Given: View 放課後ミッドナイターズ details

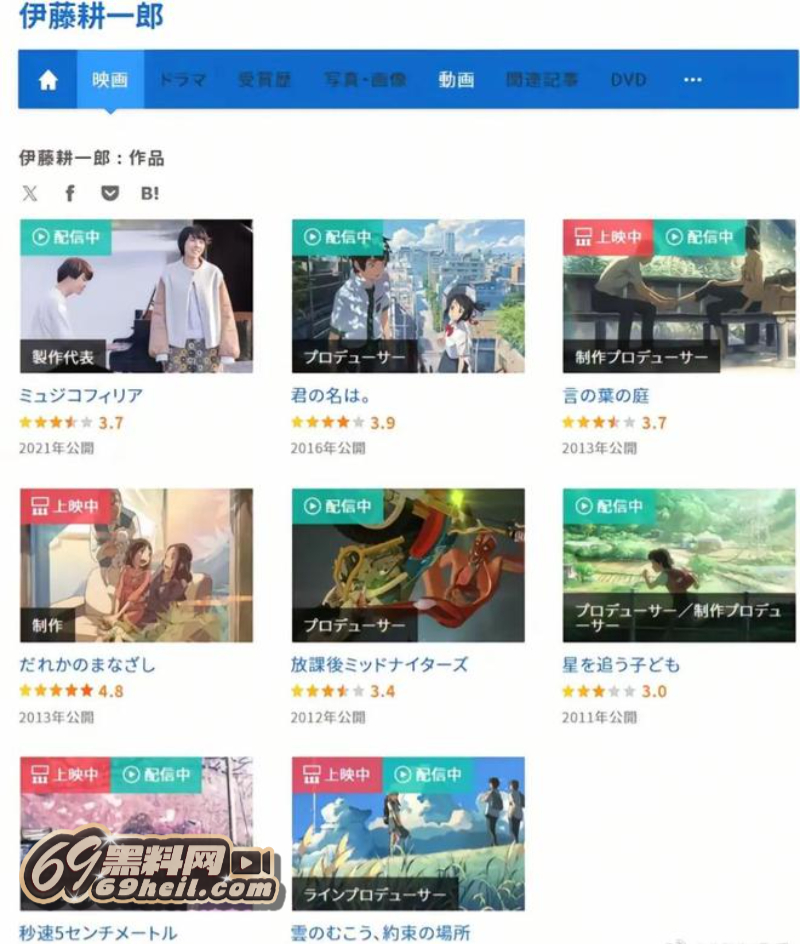Looking at the screenshot, I should coord(408,566).
